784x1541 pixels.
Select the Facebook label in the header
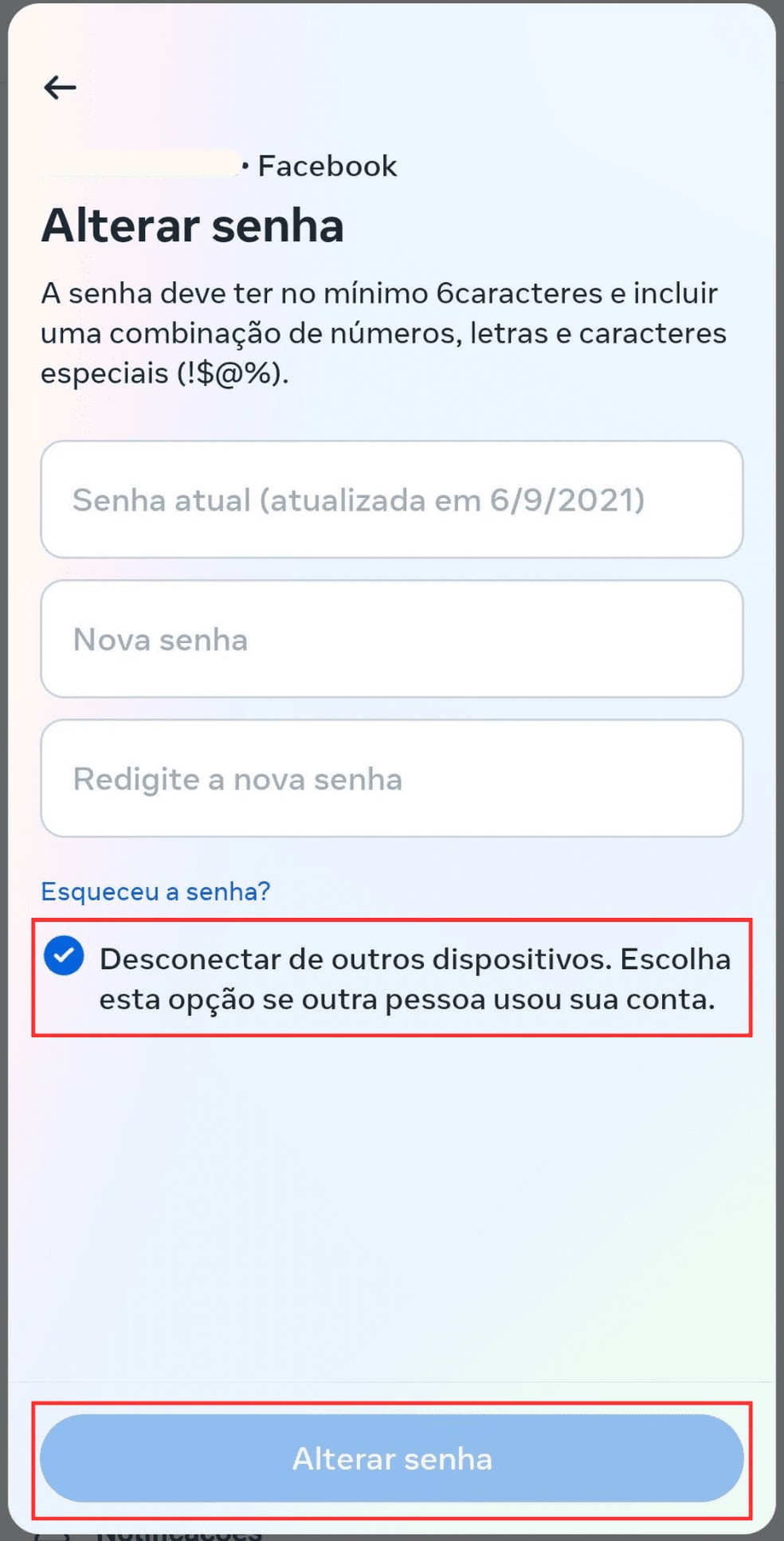[x=327, y=166]
